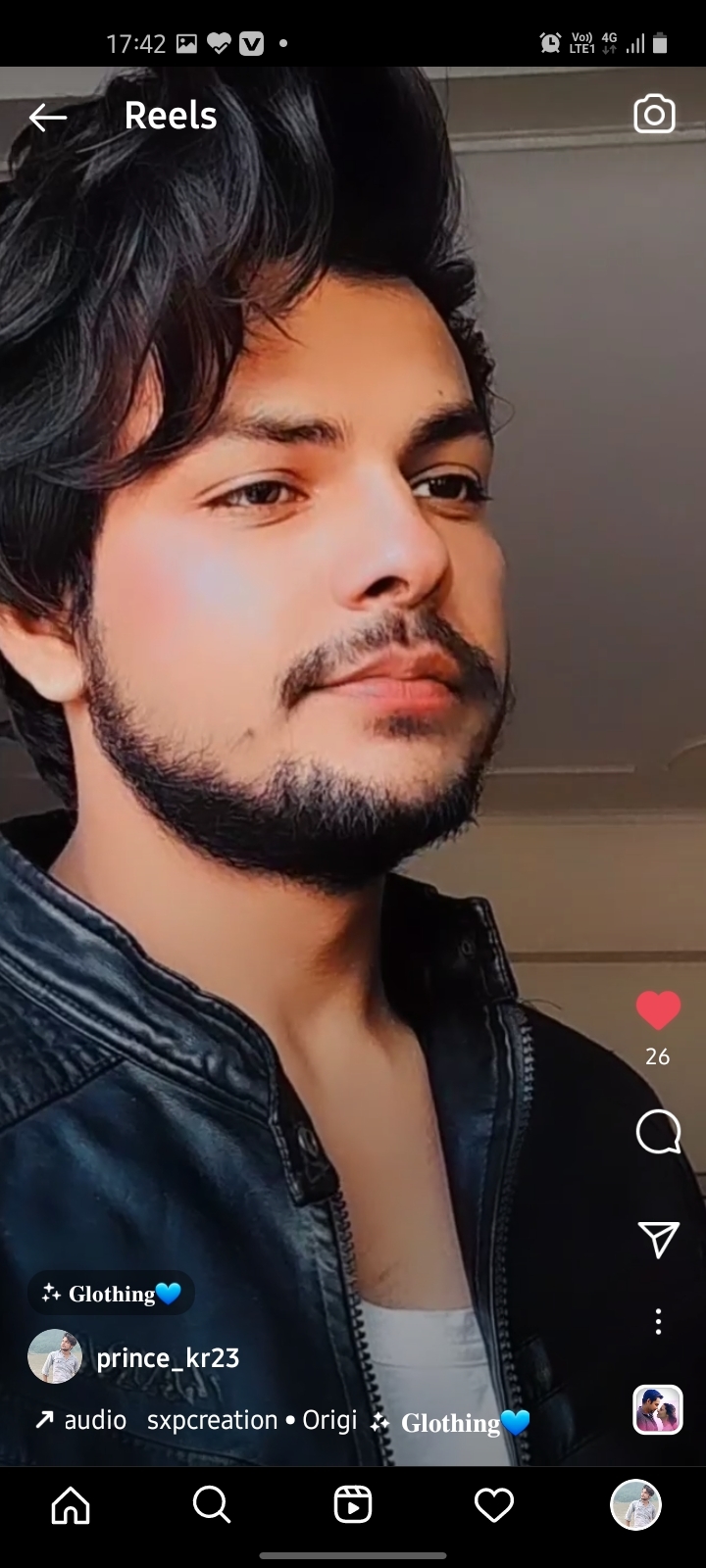
Task: Go back from Reels
Action: (47, 118)
